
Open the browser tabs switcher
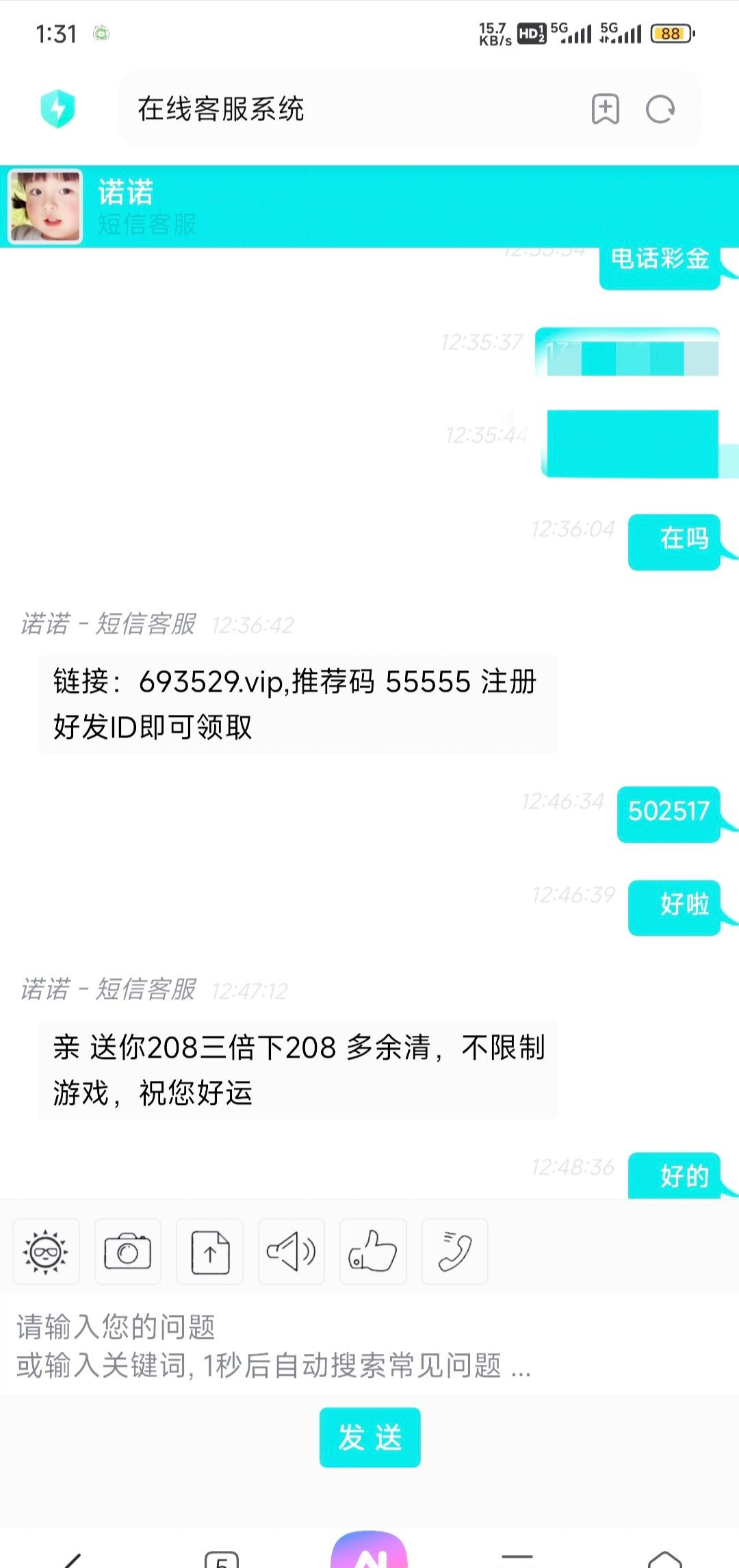click(222, 1560)
